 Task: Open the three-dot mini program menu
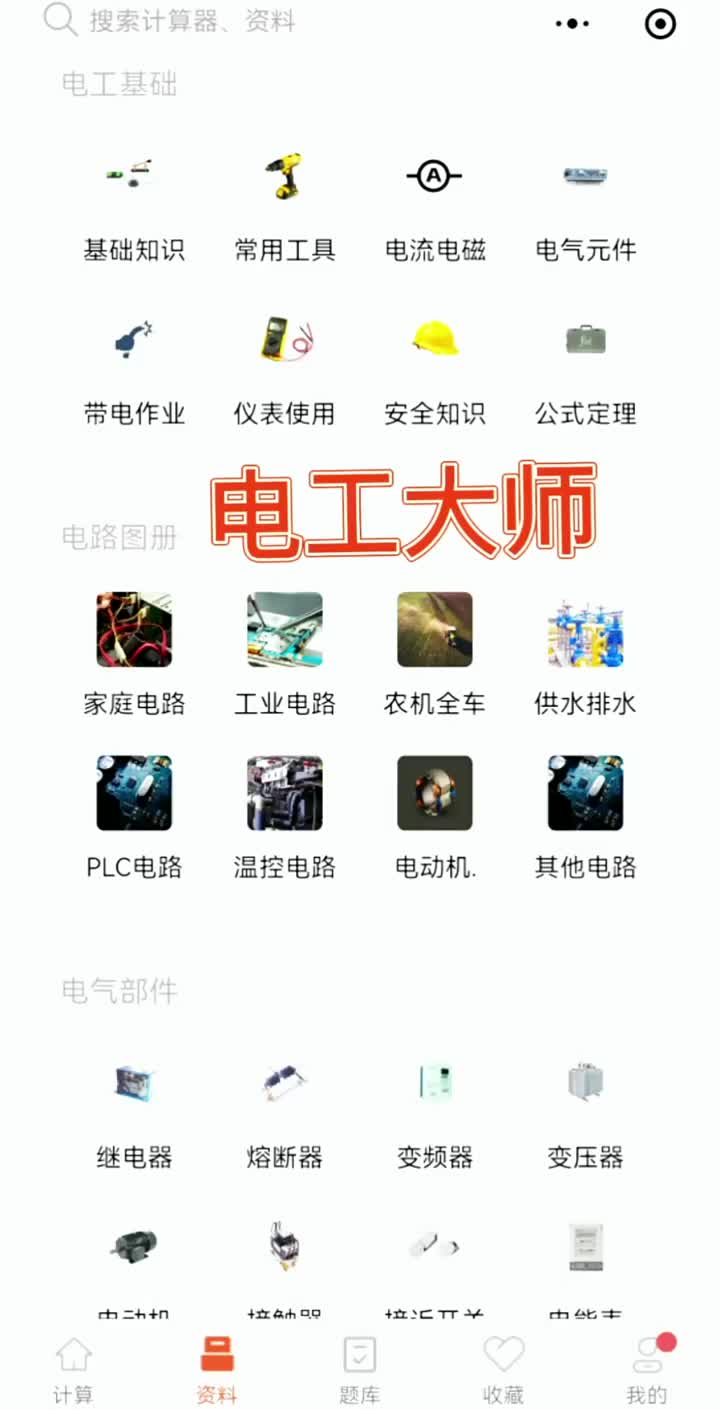[x=572, y=23]
